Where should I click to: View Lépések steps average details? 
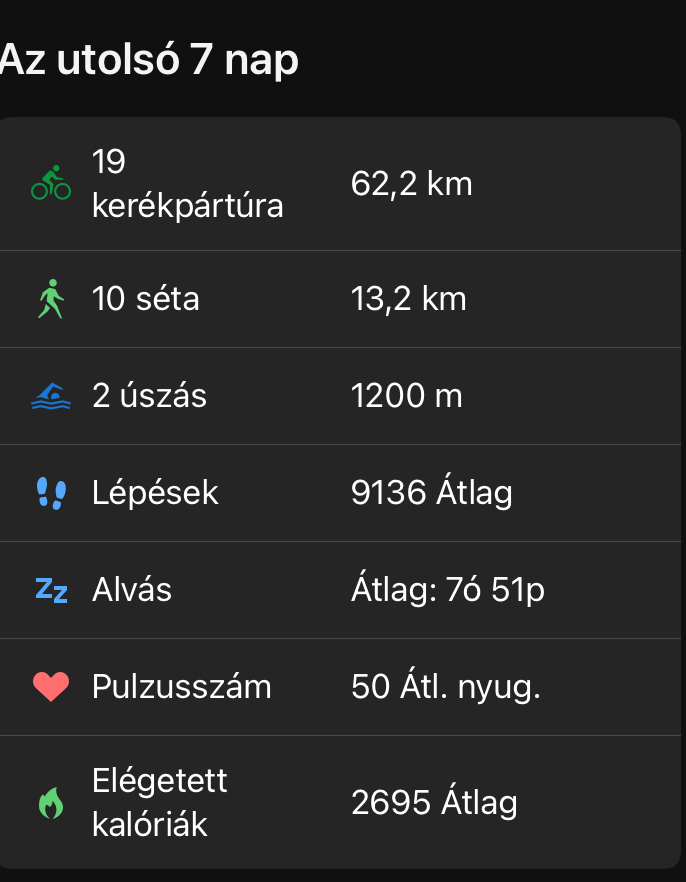point(340,493)
